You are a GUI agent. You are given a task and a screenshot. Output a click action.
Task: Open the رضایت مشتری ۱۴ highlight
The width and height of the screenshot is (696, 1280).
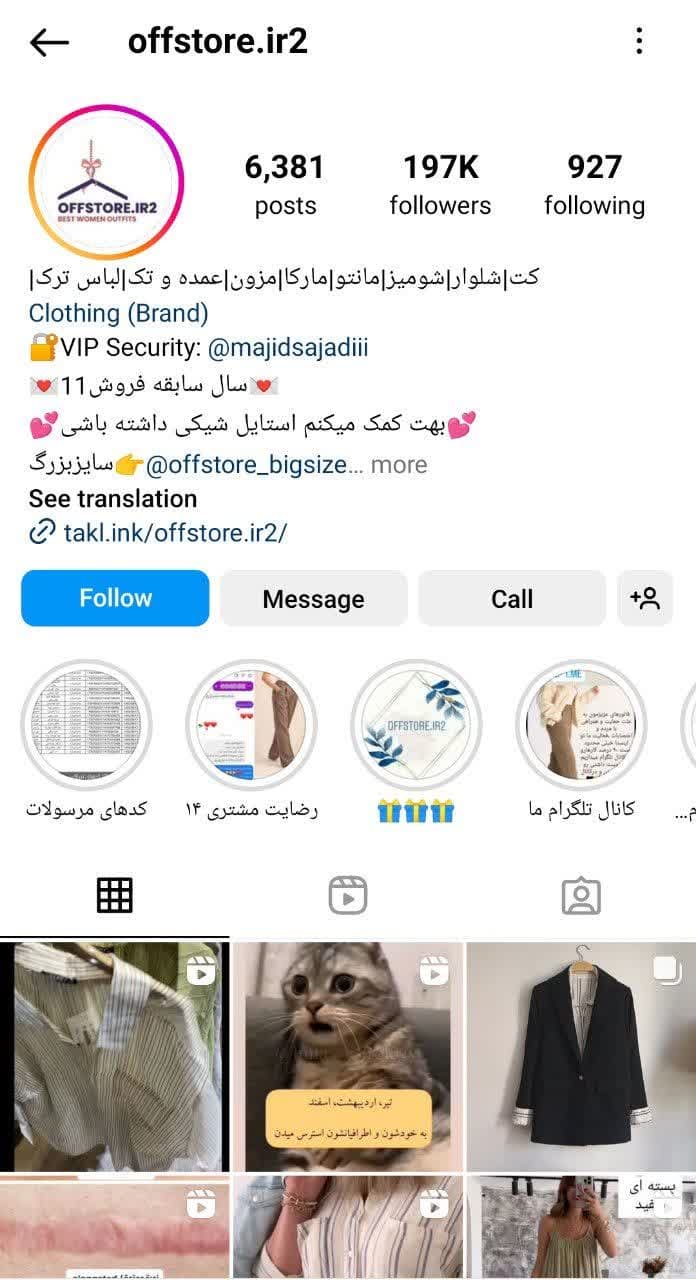(x=251, y=726)
